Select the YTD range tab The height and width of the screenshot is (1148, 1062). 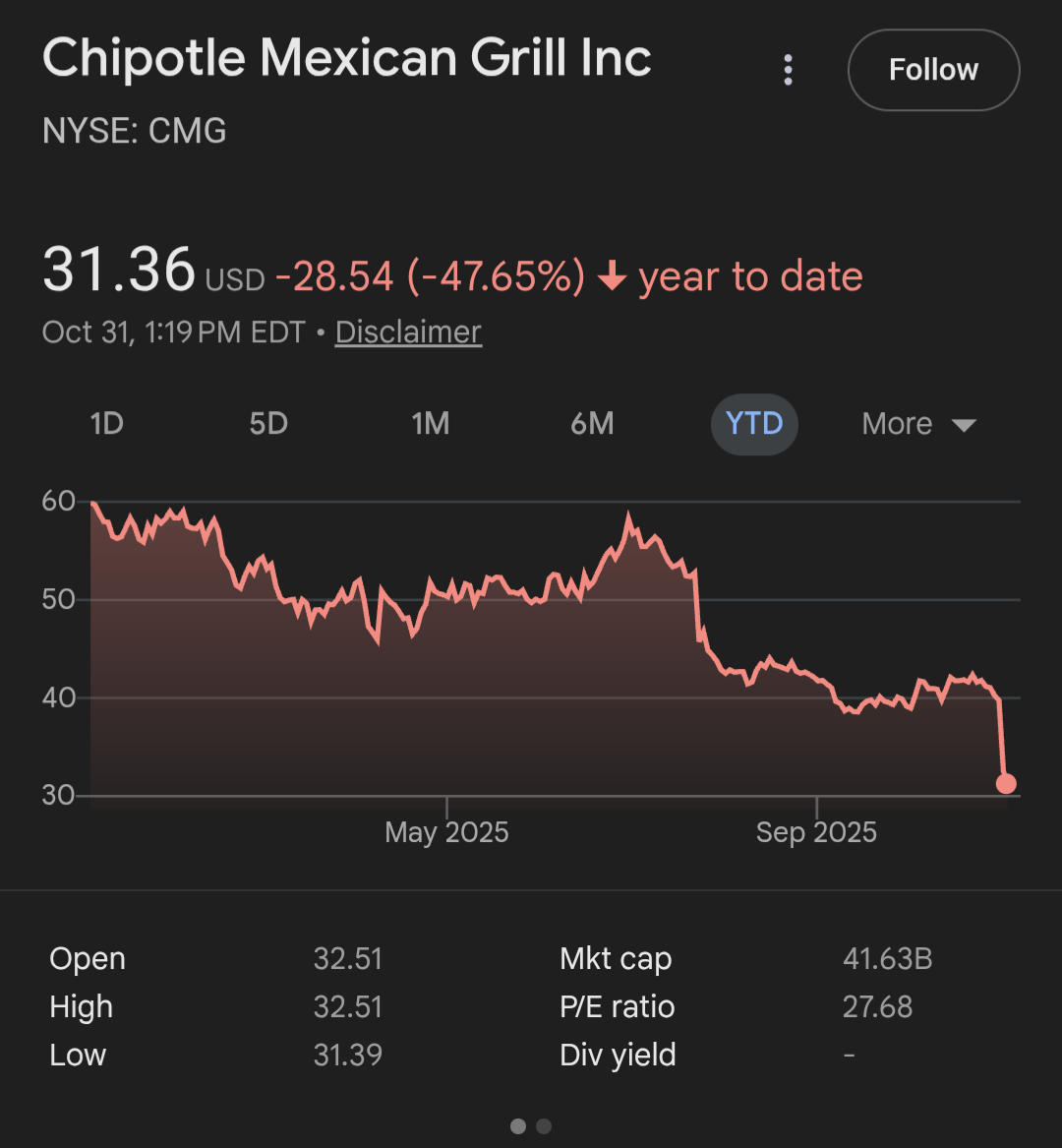(x=754, y=424)
